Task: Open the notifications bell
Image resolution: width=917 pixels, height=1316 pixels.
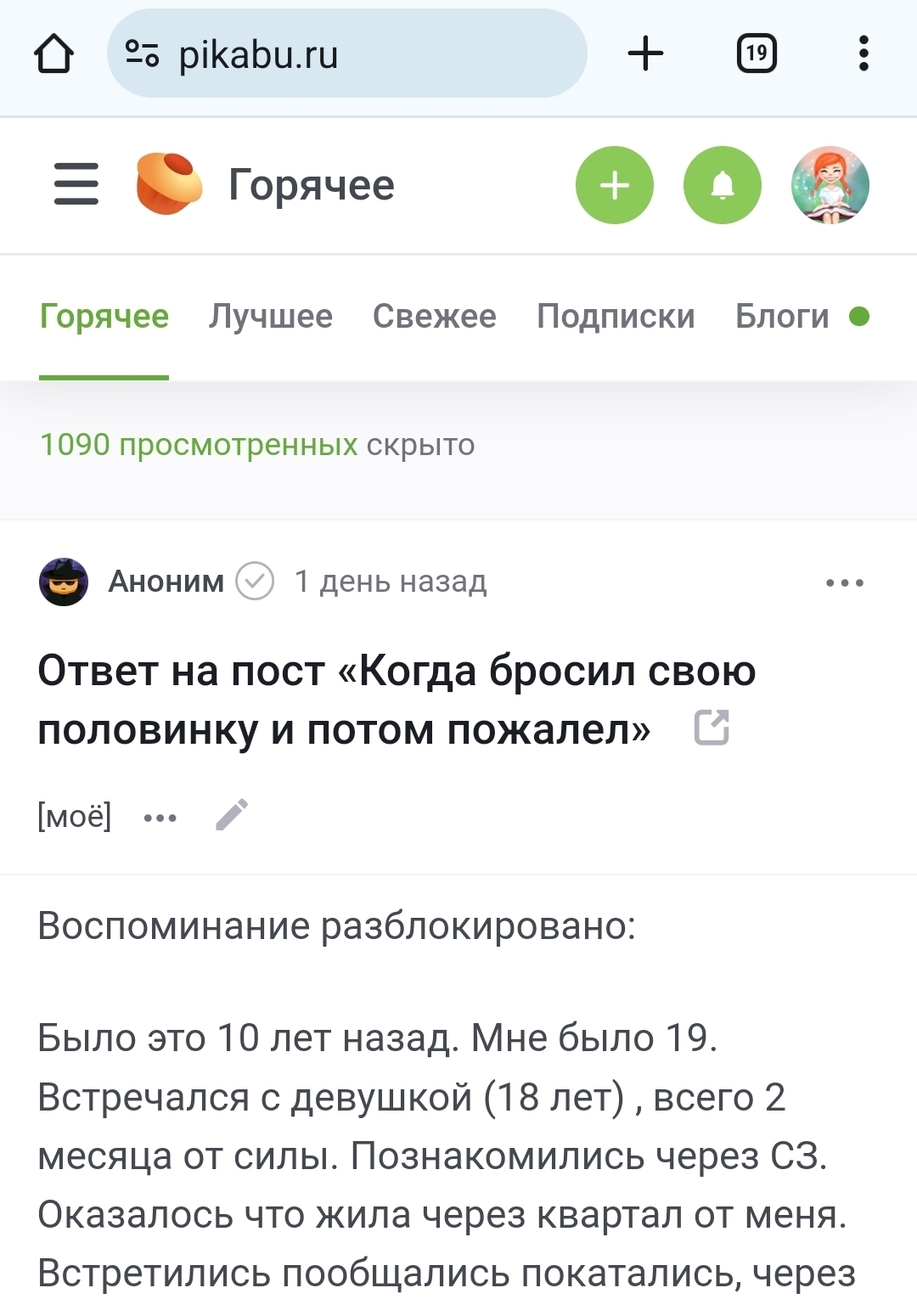Action: pos(723,185)
